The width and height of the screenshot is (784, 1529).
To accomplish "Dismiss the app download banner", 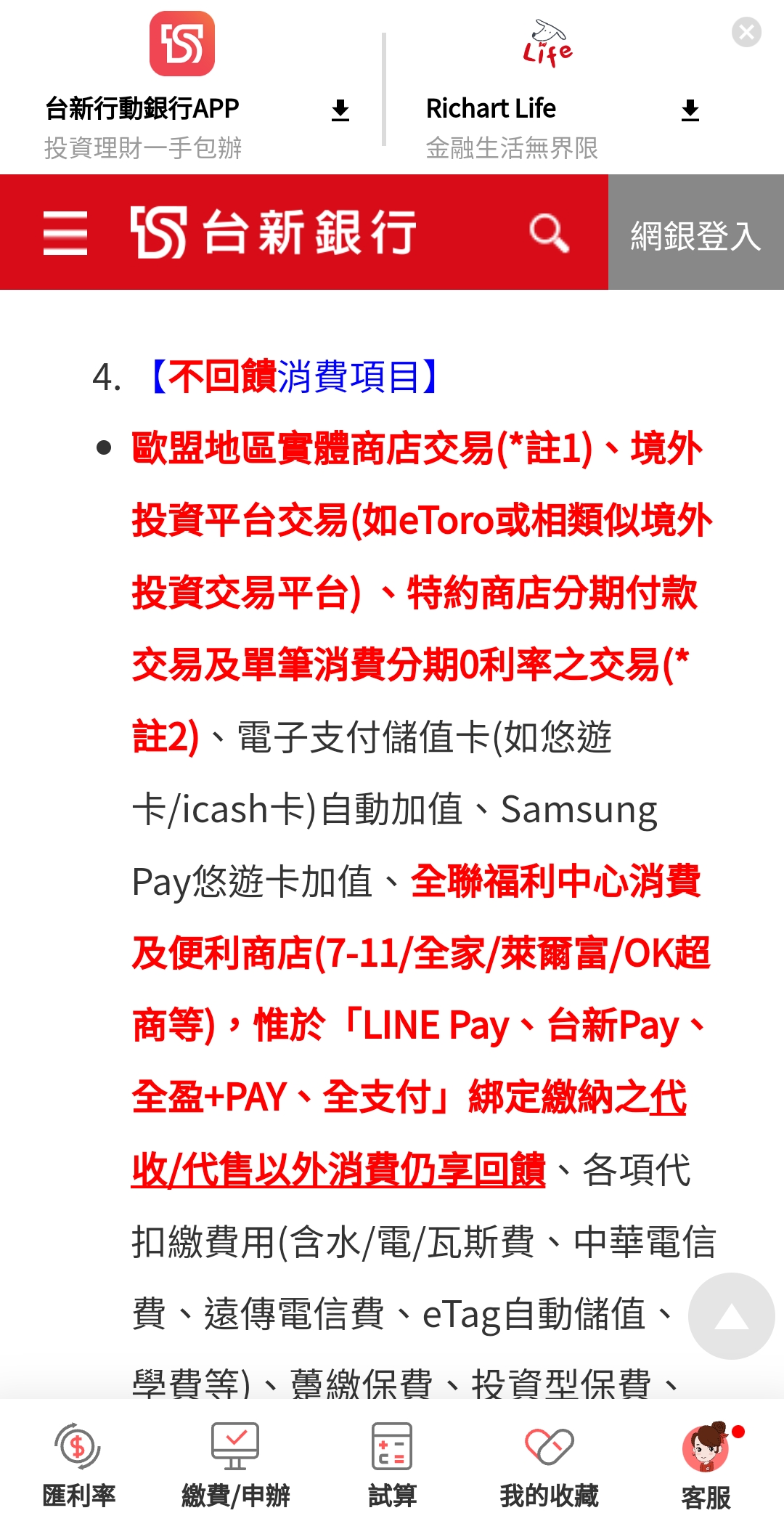I will [746, 33].
